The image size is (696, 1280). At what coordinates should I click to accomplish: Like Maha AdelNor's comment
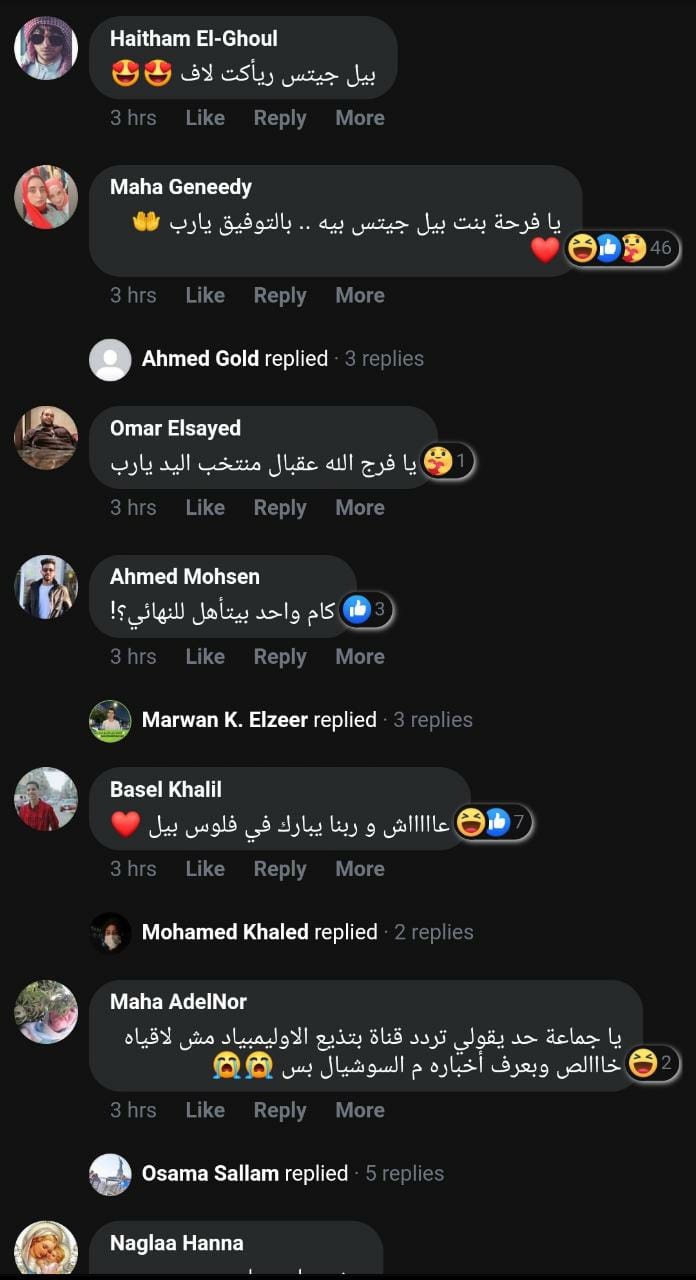205,1110
